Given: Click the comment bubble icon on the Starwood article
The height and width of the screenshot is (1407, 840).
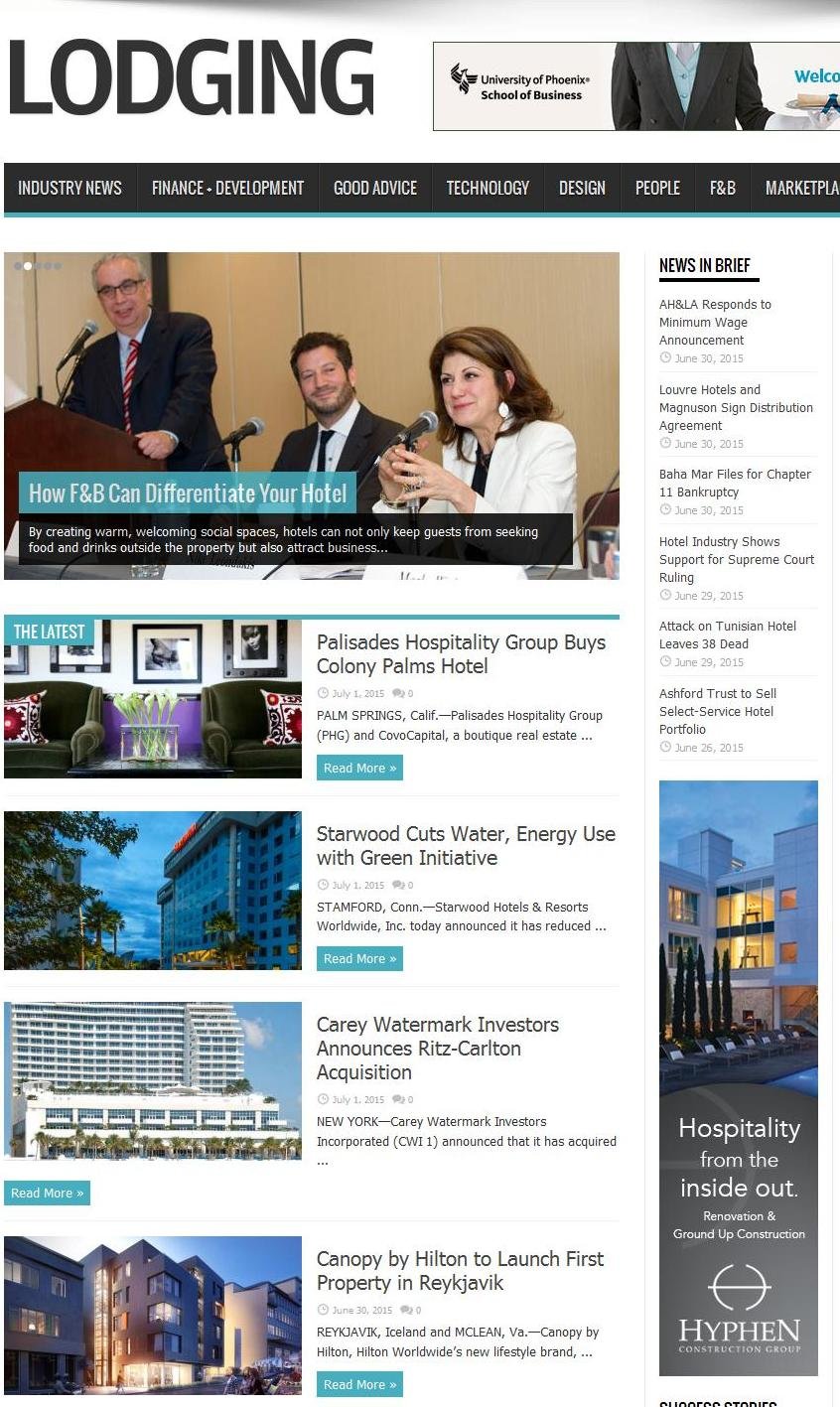Looking at the screenshot, I should coord(396,885).
